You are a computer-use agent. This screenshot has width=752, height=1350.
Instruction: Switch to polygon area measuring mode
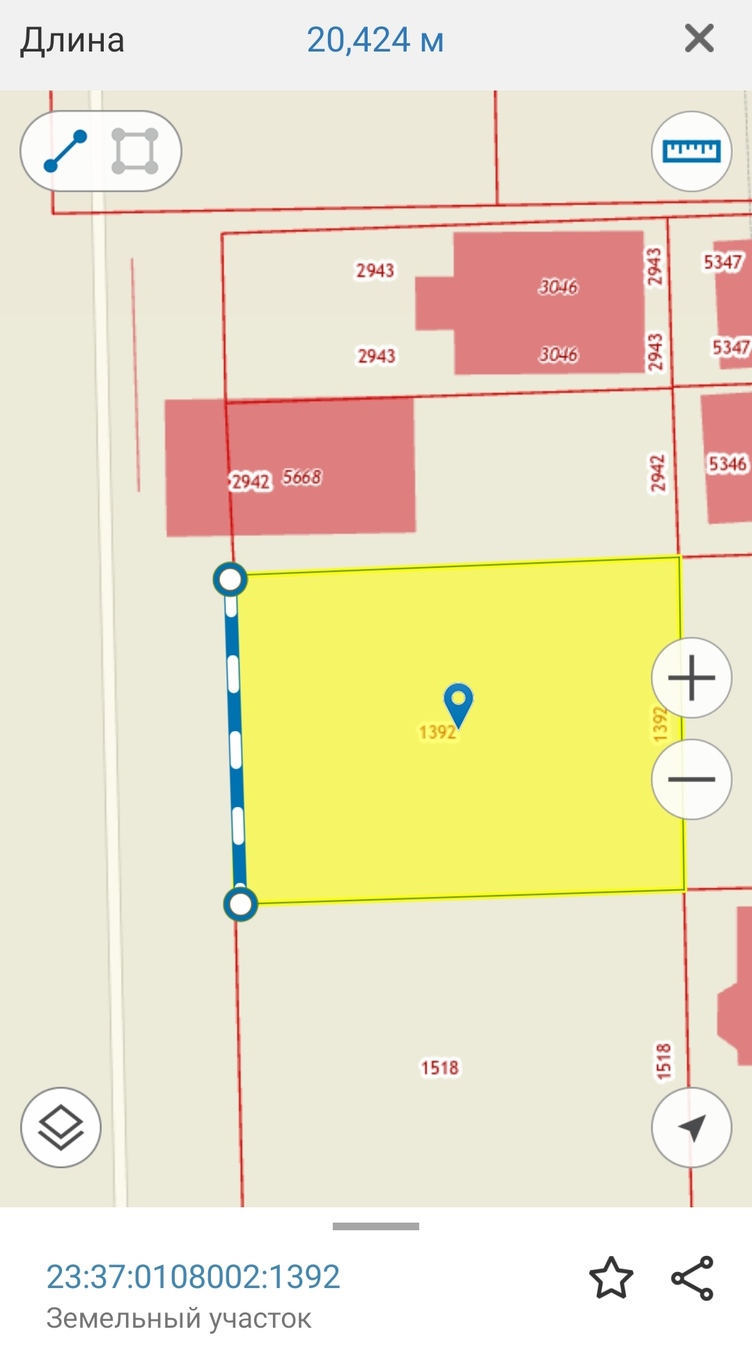pos(135,151)
